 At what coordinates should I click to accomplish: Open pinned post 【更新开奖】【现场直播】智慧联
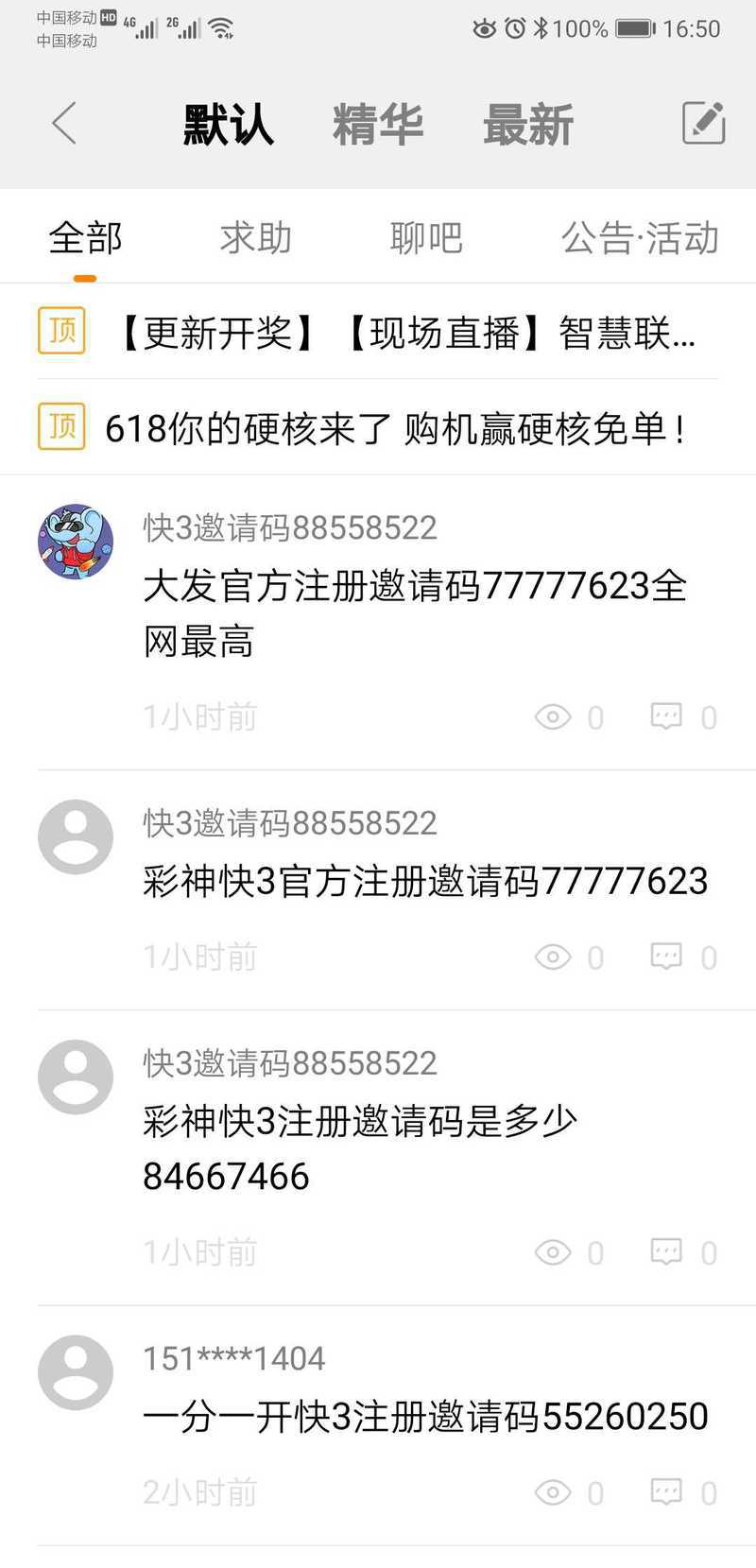pyautogui.click(x=406, y=333)
